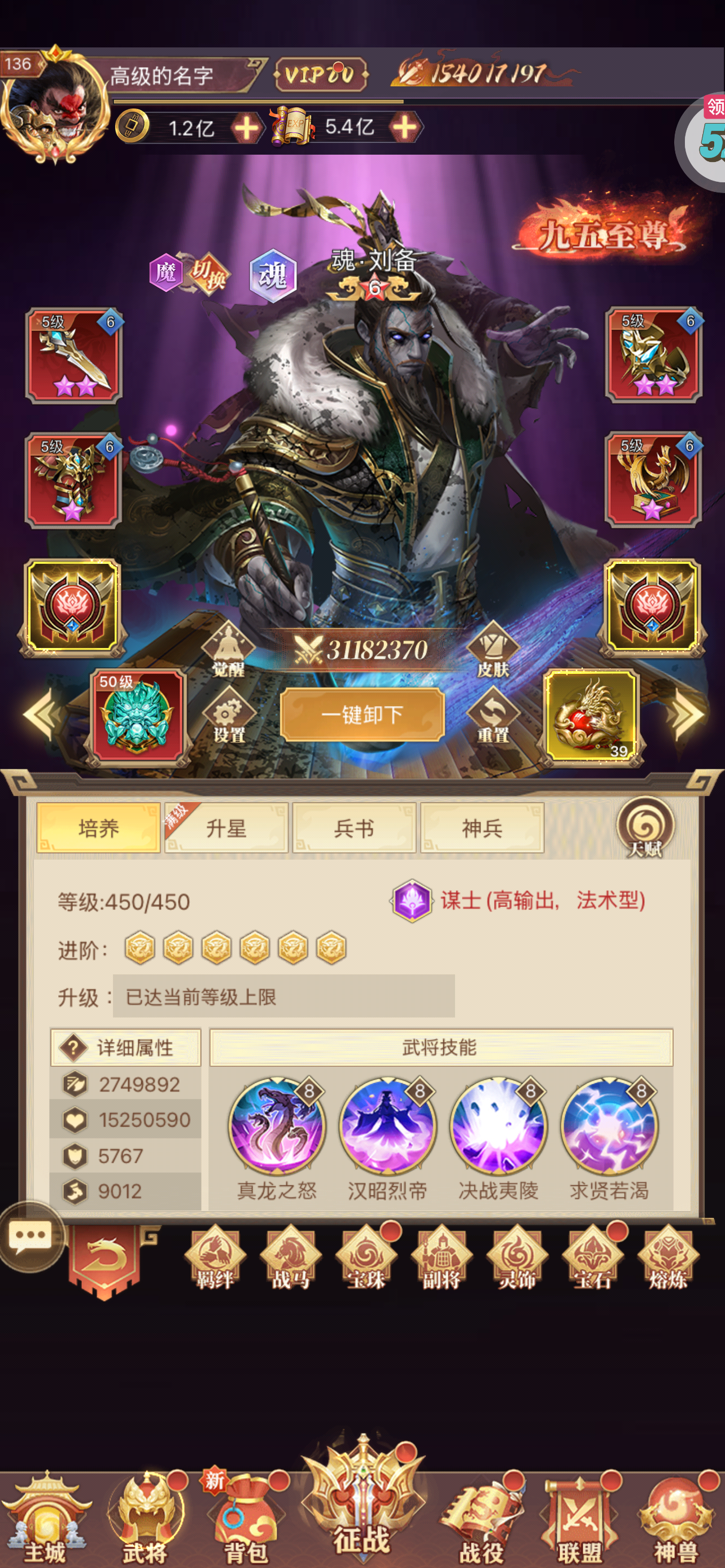Open the 联盟 alliance tab
The width and height of the screenshot is (725, 1568).
click(579, 1522)
